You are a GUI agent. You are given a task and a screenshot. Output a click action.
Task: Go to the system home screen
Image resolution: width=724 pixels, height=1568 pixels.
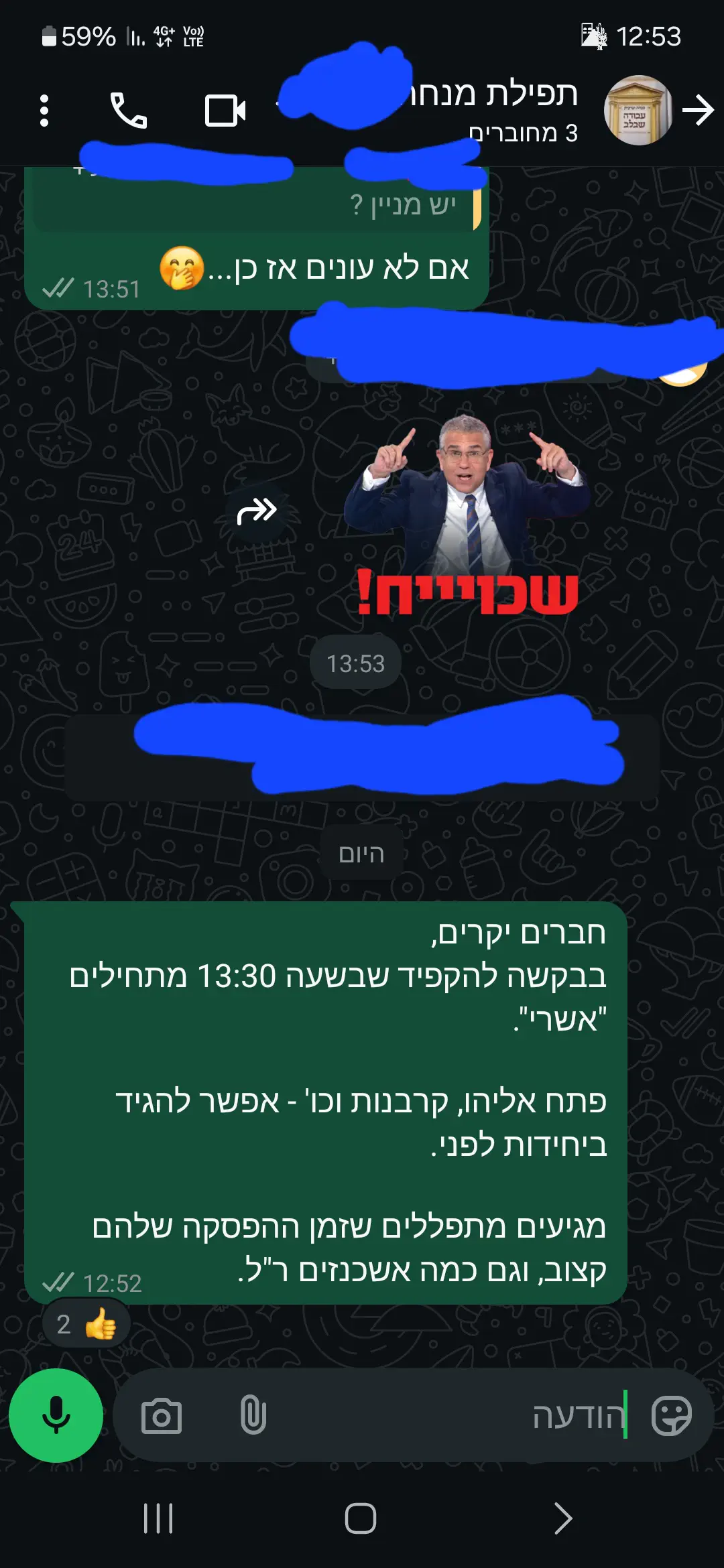361,1518
